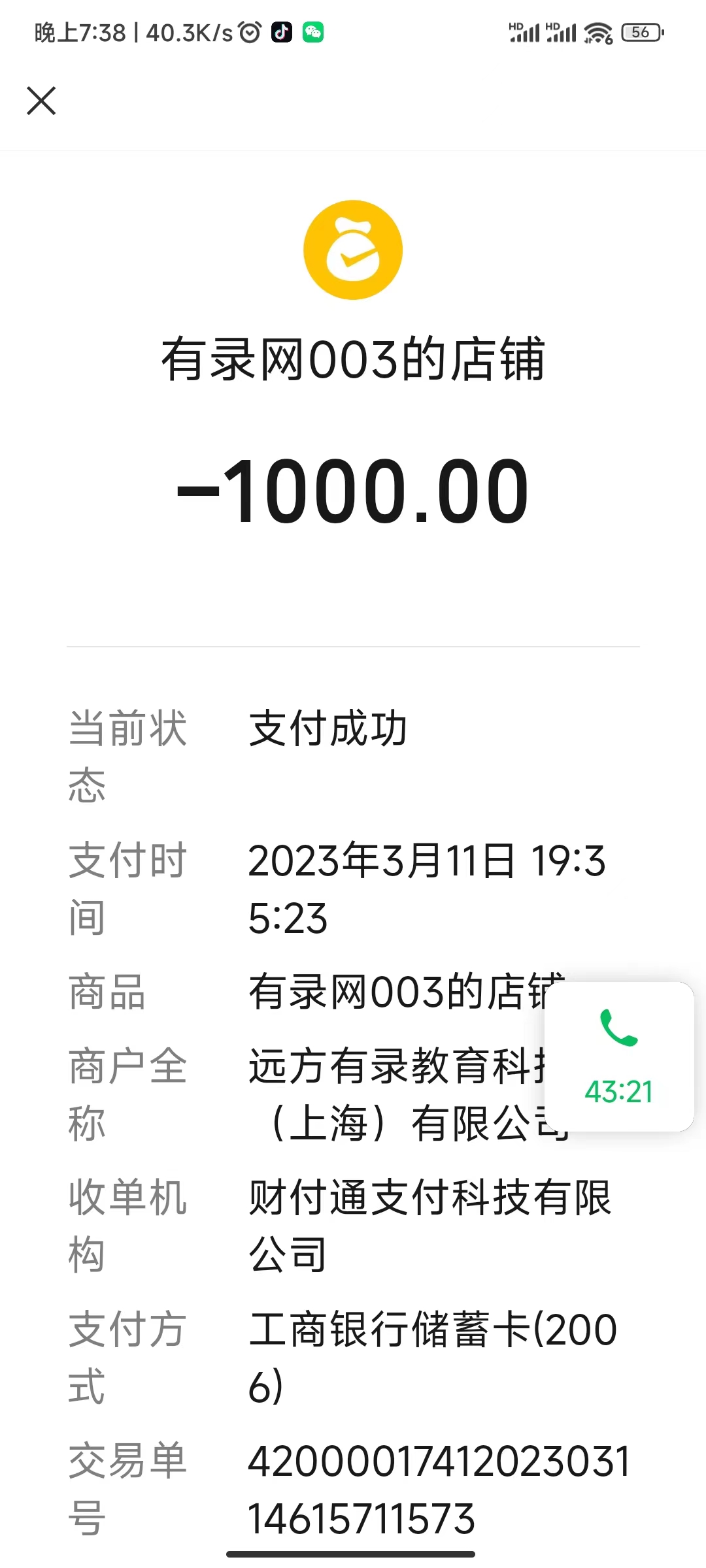The height and width of the screenshot is (1568, 706).
Task: Return to the ongoing call bubble
Action: tap(618, 1056)
